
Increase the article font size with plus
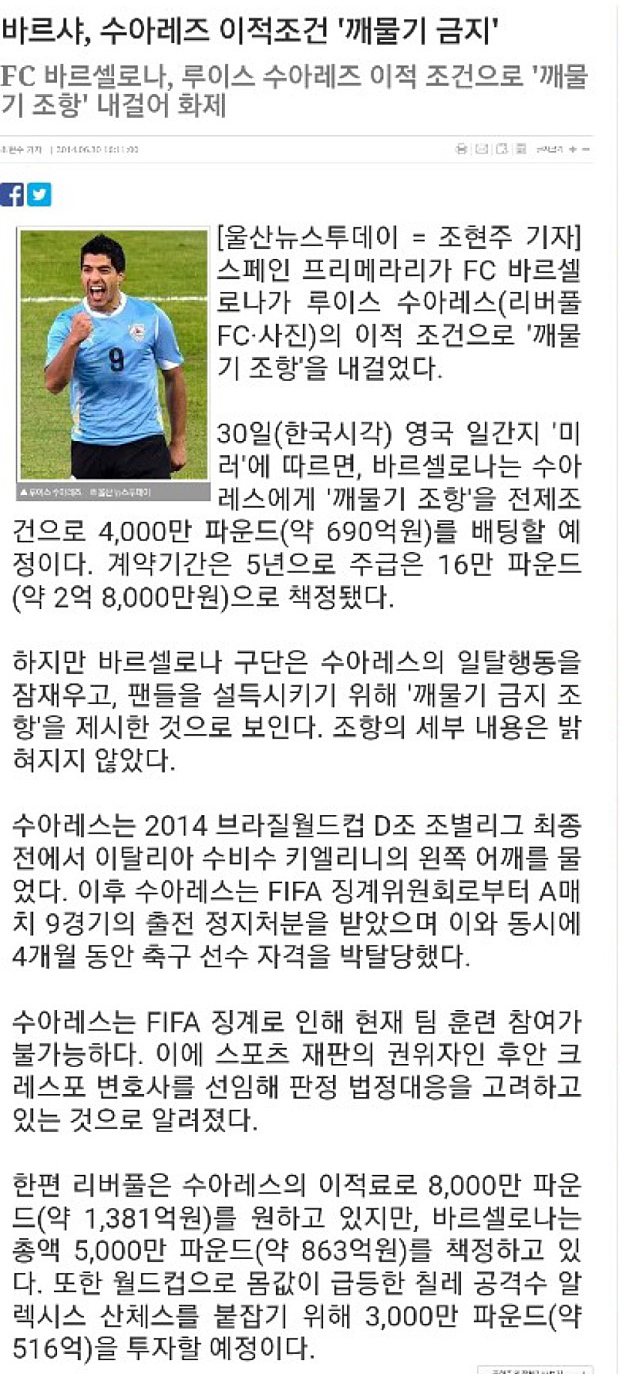point(572,149)
